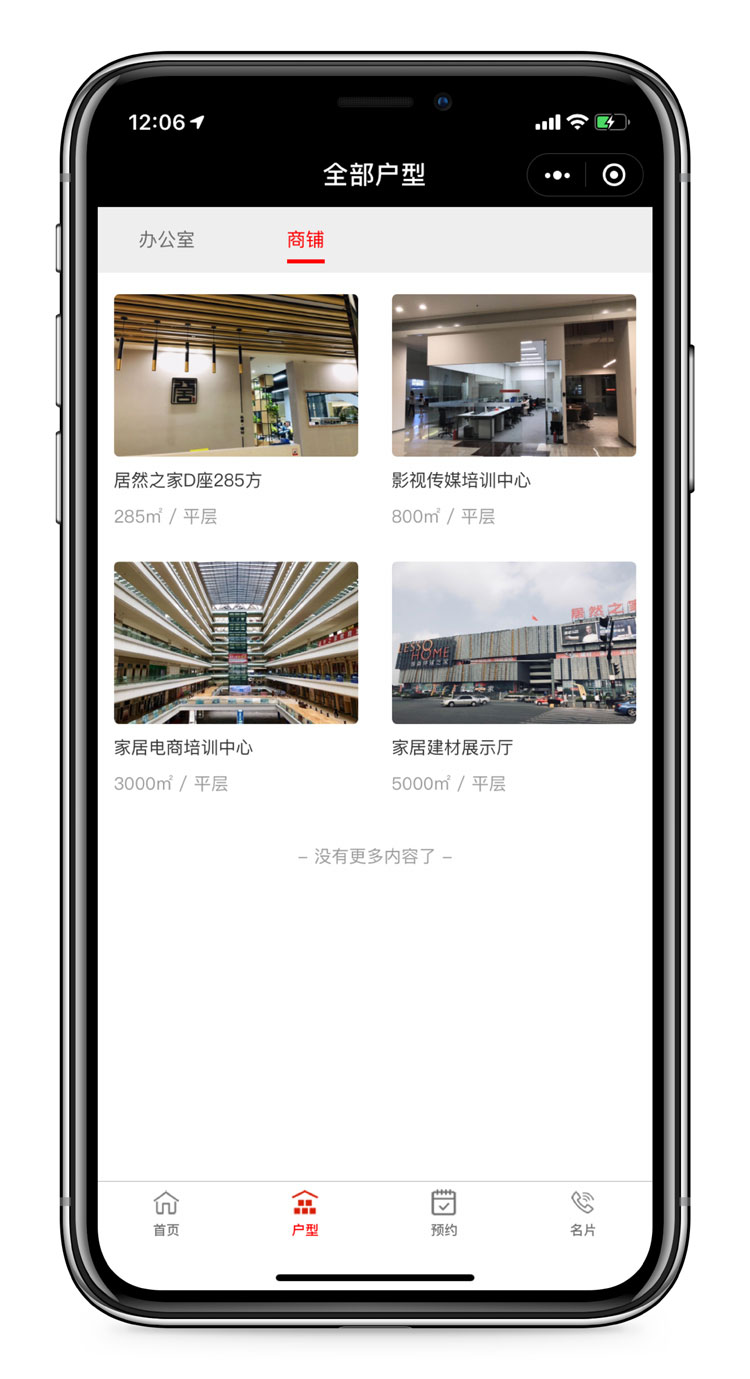Close the mini program via circle icon
This screenshot has width=750, height=1379.
pyautogui.click(x=614, y=175)
